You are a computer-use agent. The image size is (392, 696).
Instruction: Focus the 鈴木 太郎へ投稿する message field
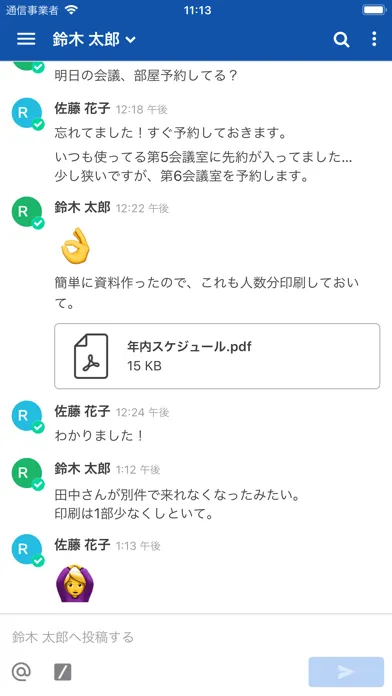[196, 637]
